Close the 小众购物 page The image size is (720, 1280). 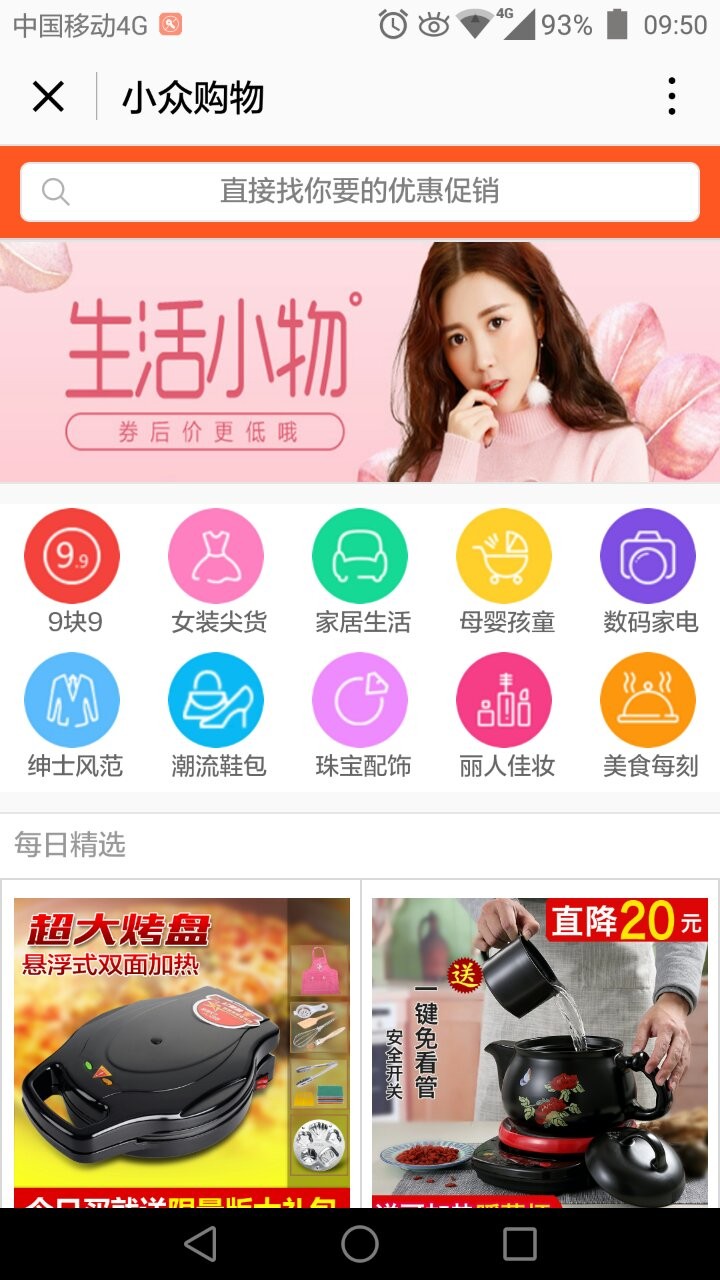pos(48,97)
